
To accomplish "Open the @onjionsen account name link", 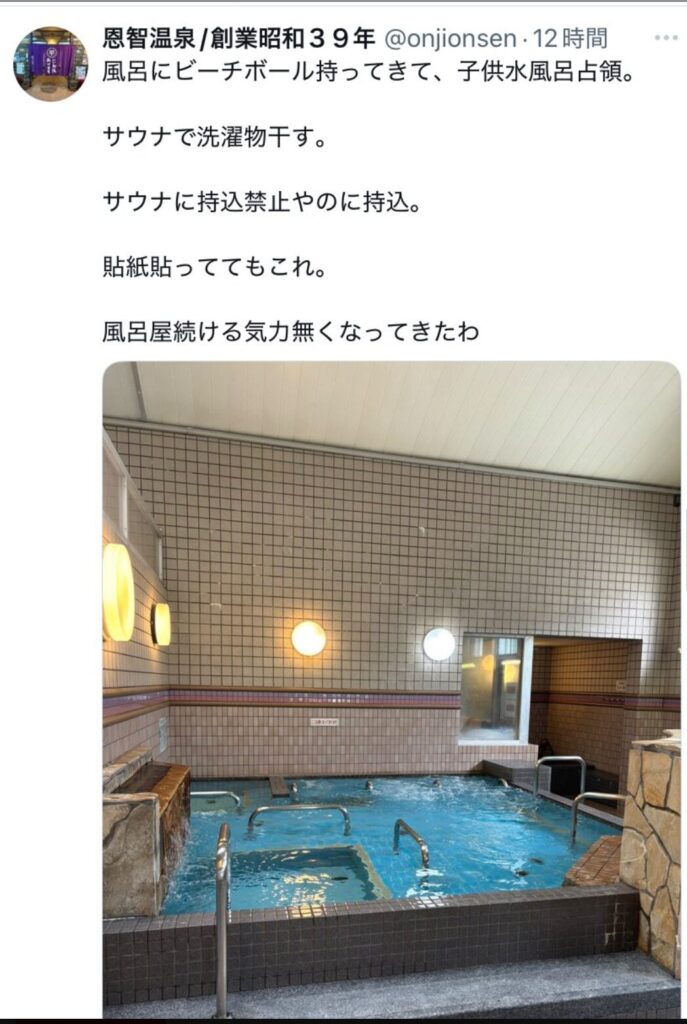I will point(450,39).
